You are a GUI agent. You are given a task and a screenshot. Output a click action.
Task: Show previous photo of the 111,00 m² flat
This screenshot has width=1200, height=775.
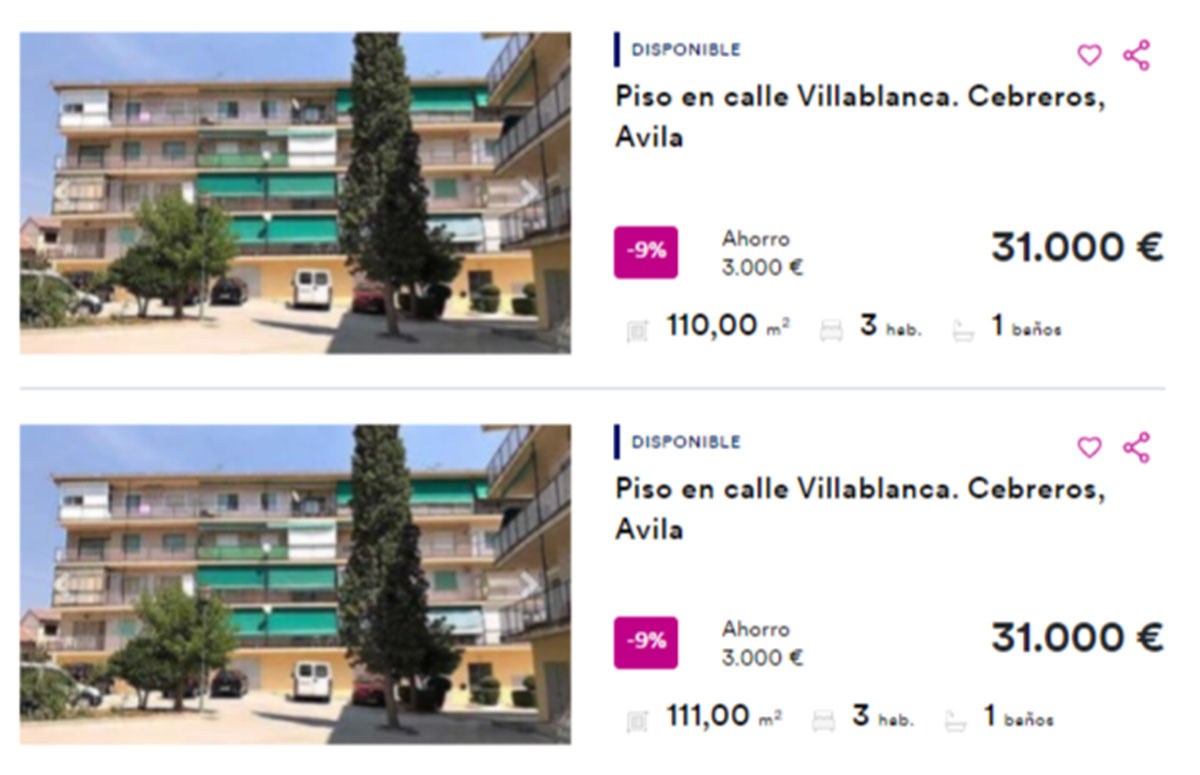pos(62,585)
